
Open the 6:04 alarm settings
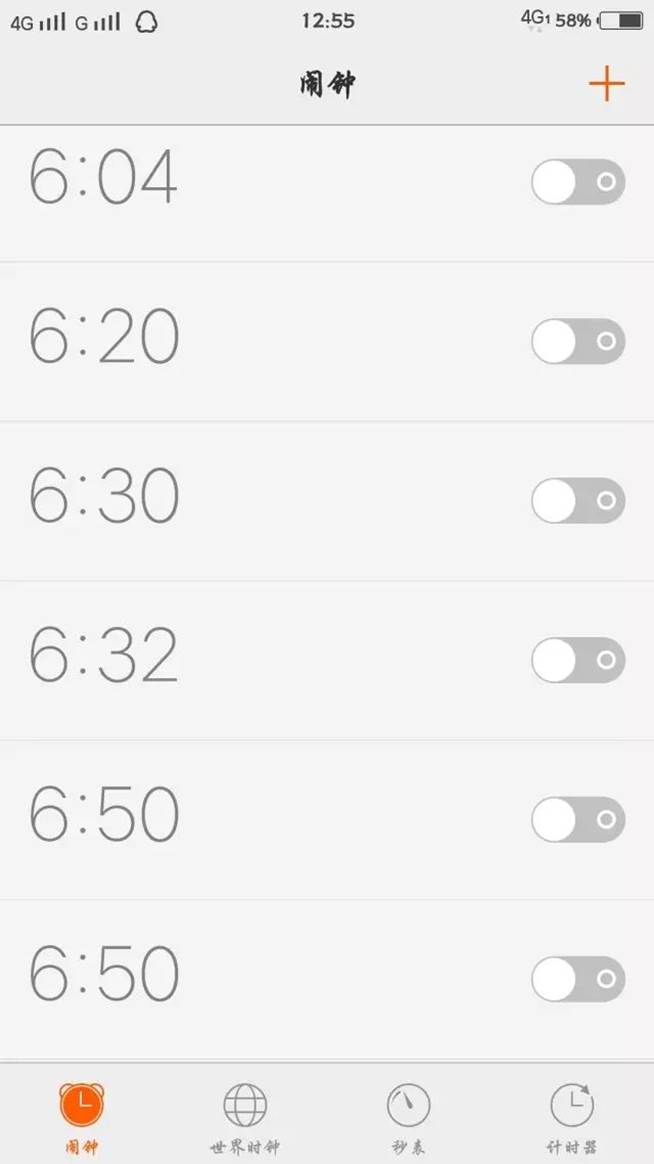point(104,178)
